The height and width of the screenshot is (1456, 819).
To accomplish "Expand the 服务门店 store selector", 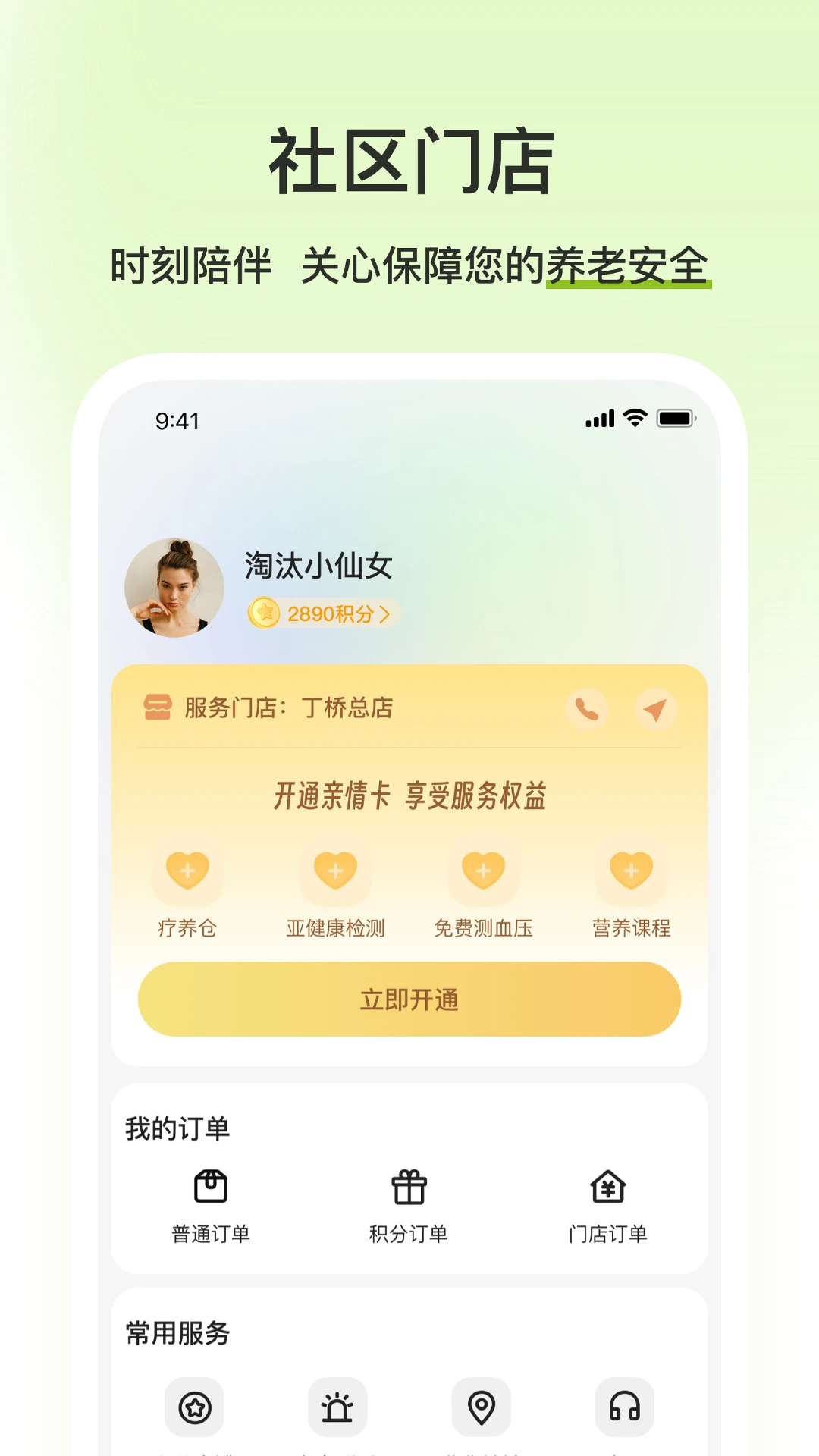I will (x=288, y=711).
